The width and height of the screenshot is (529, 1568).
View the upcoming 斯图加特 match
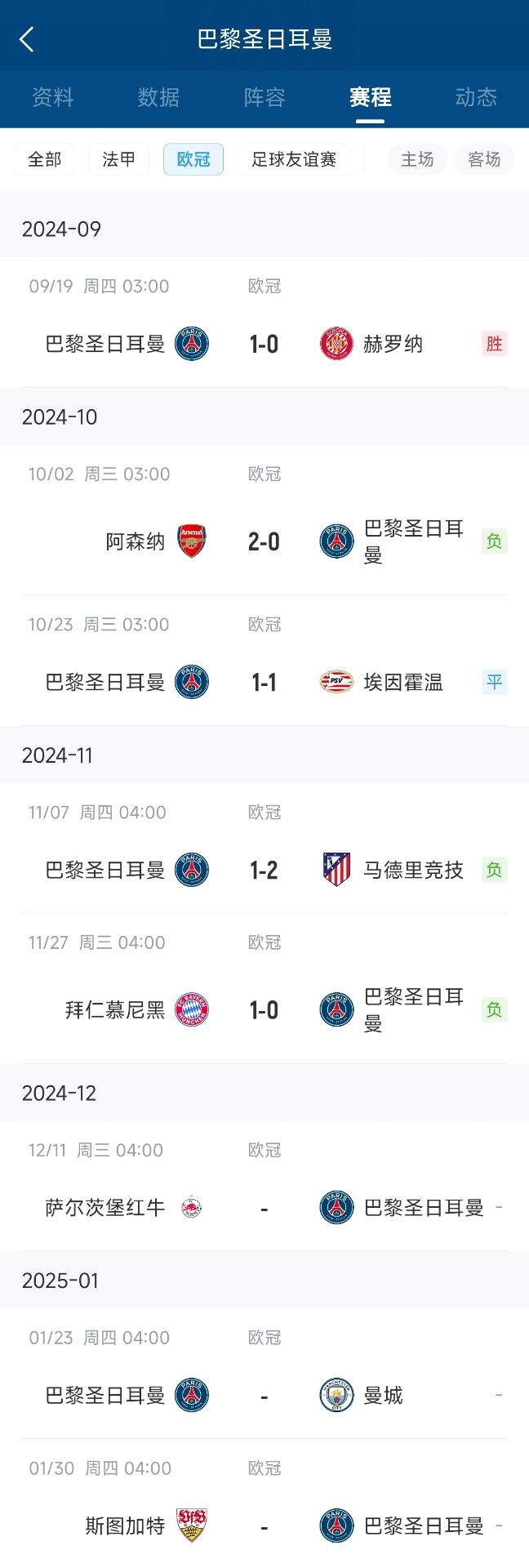point(264,1526)
